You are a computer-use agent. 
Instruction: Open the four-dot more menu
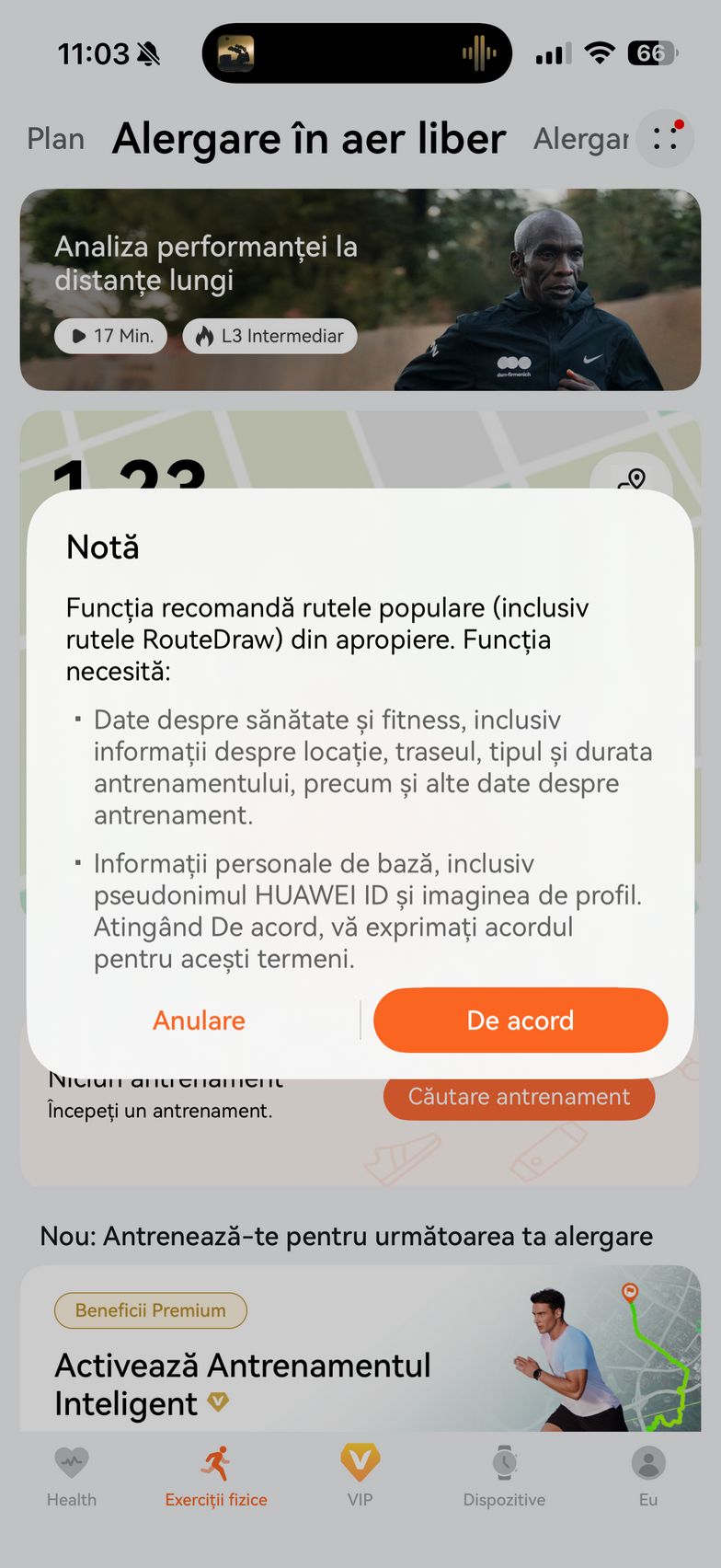tap(665, 139)
